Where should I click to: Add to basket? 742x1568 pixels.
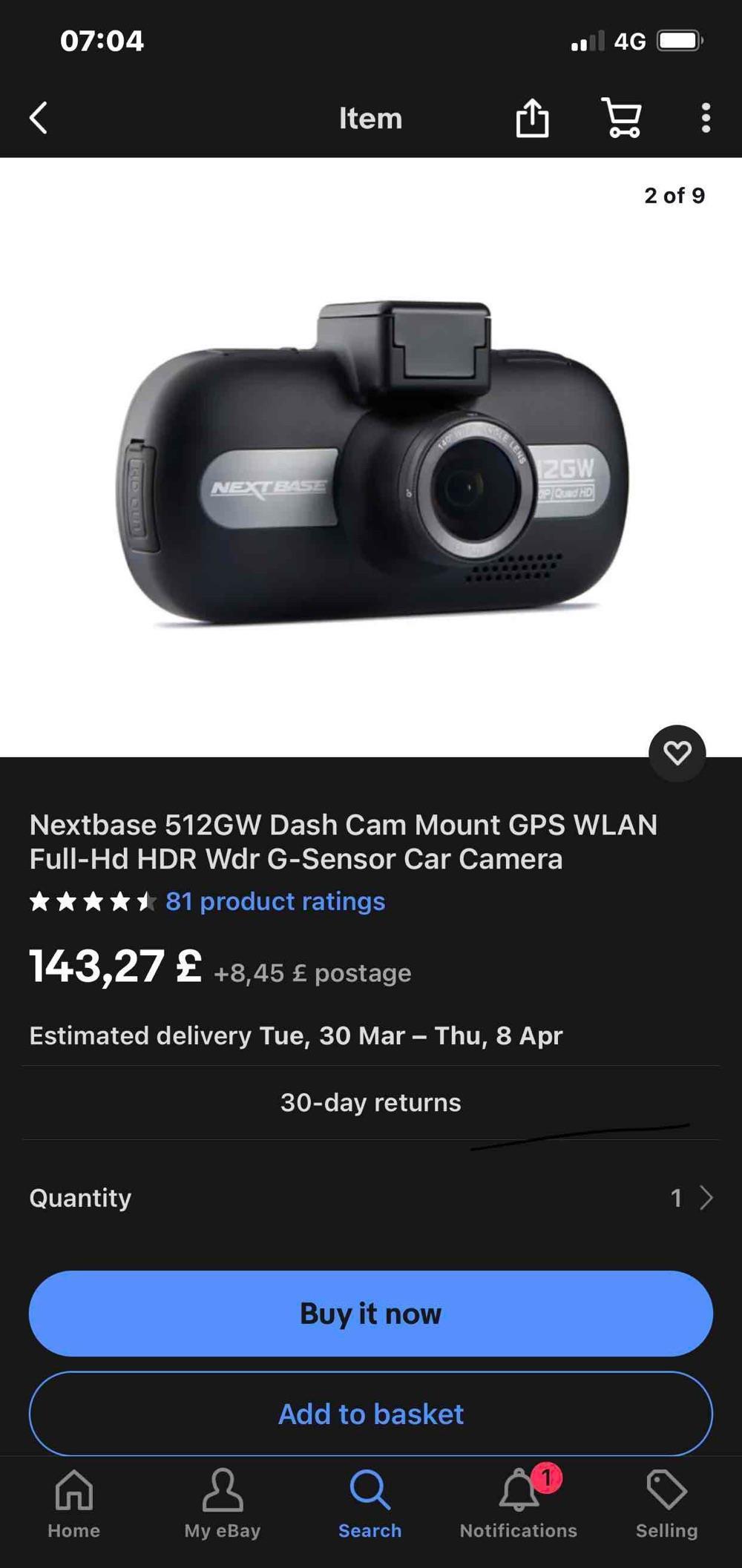click(371, 1414)
